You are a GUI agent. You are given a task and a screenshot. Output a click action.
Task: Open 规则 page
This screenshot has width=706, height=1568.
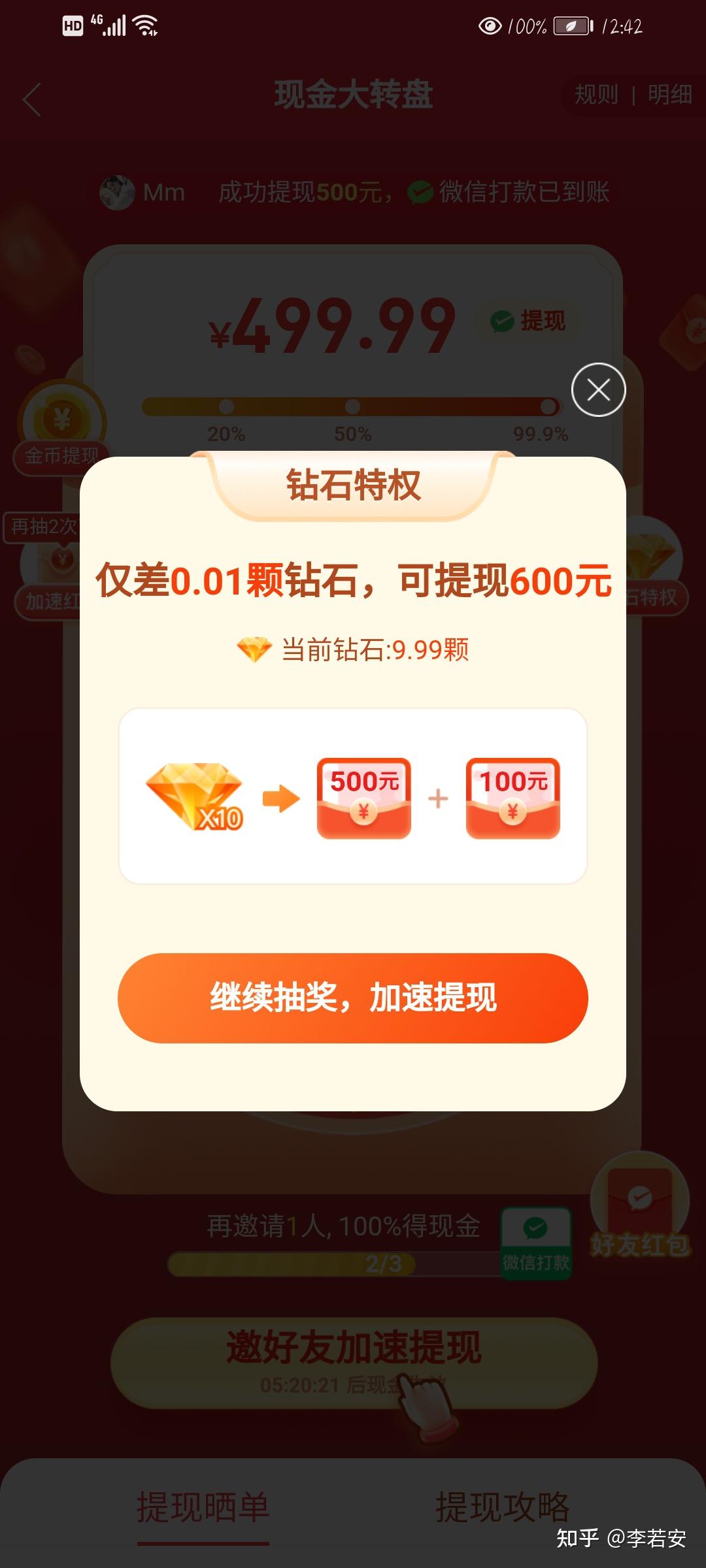click(596, 95)
